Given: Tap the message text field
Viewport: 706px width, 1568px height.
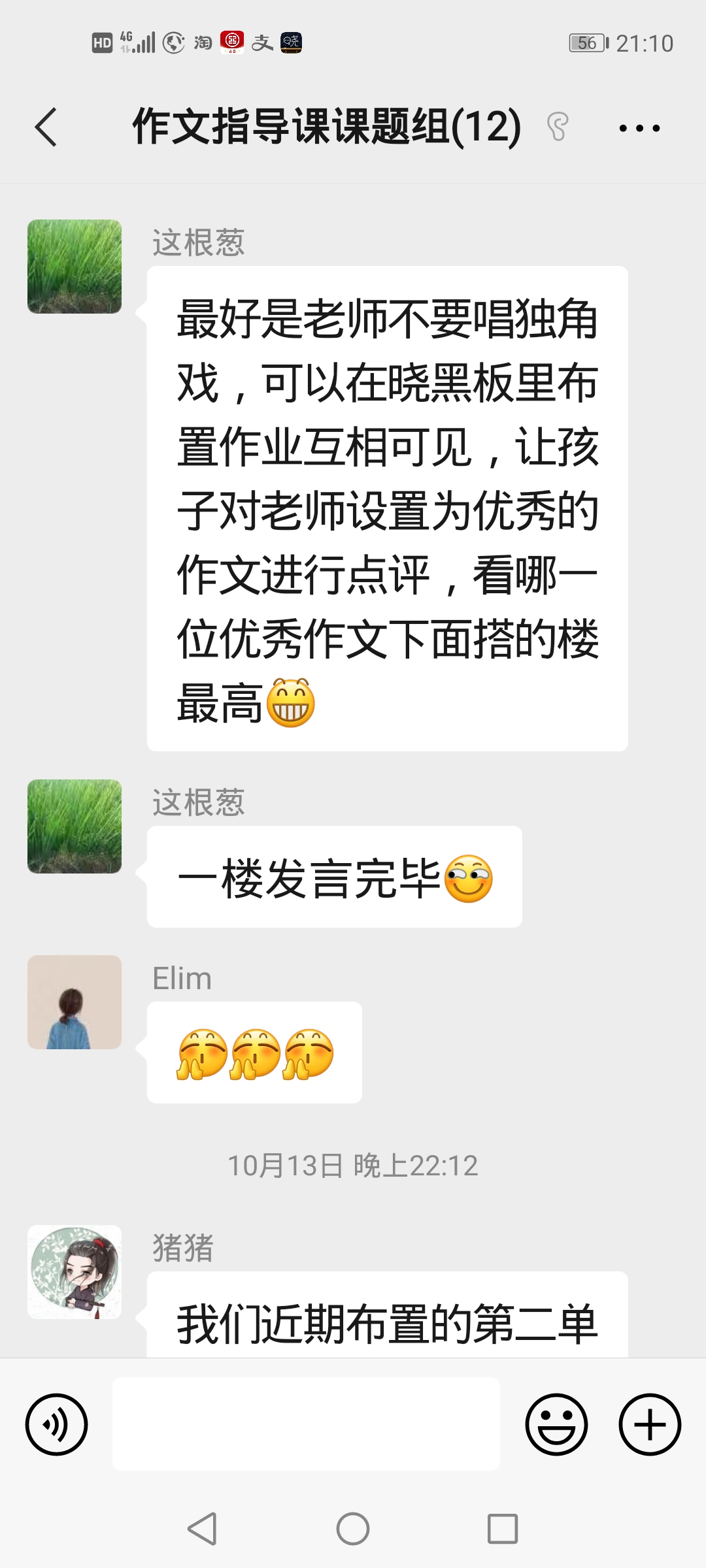Looking at the screenshot, I should 306,1425.
